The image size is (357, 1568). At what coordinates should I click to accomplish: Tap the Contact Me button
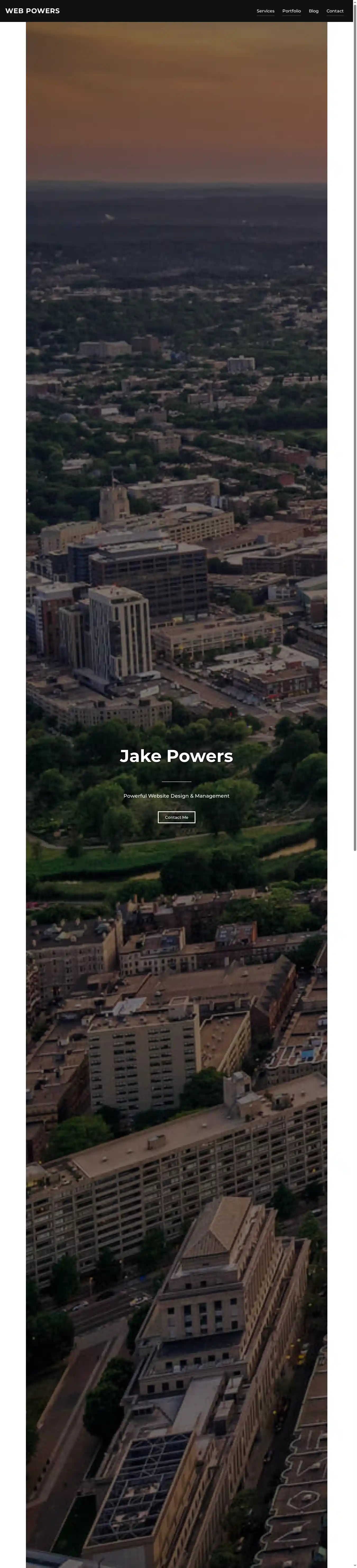pos(176,817)
